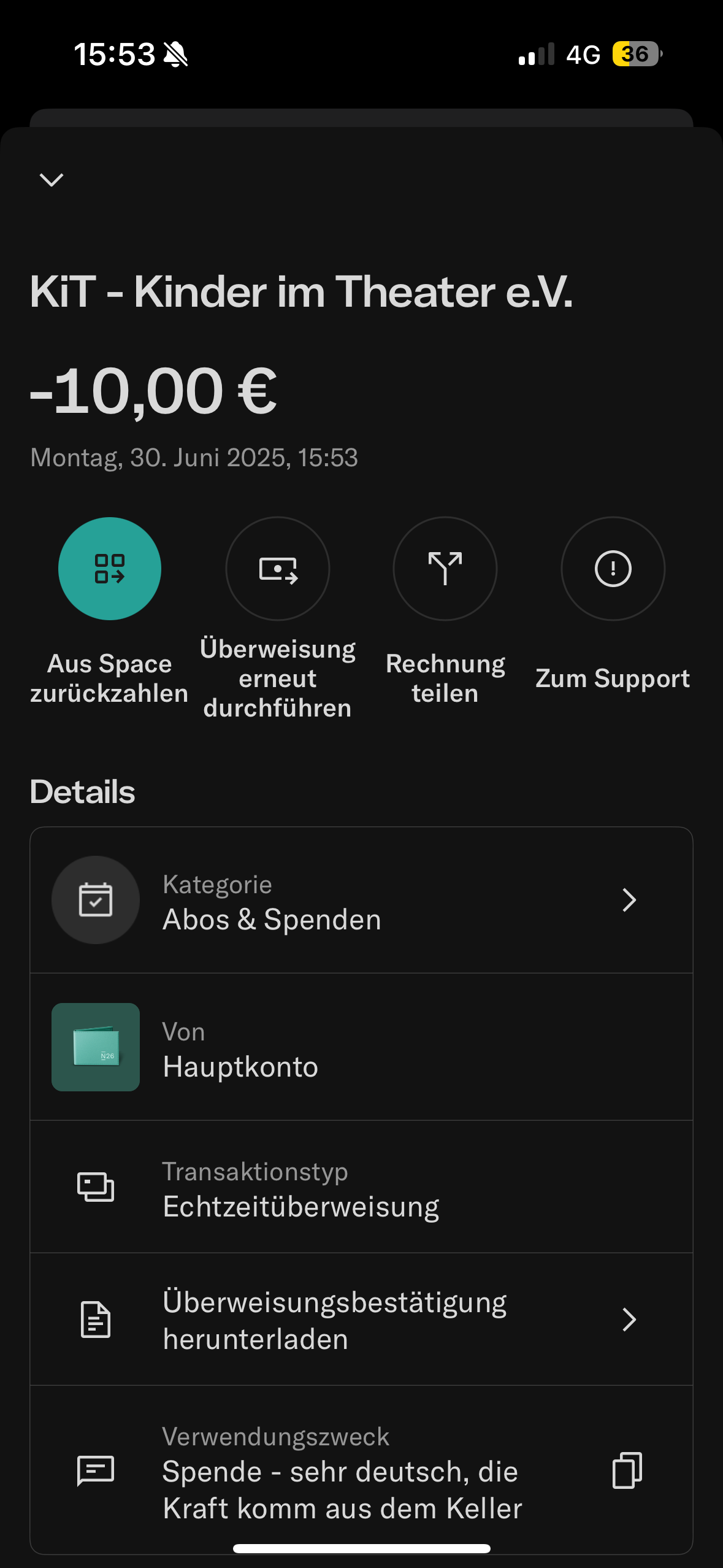
Task: Copy the Verwendungszweck text
Action: point(627,1470)
